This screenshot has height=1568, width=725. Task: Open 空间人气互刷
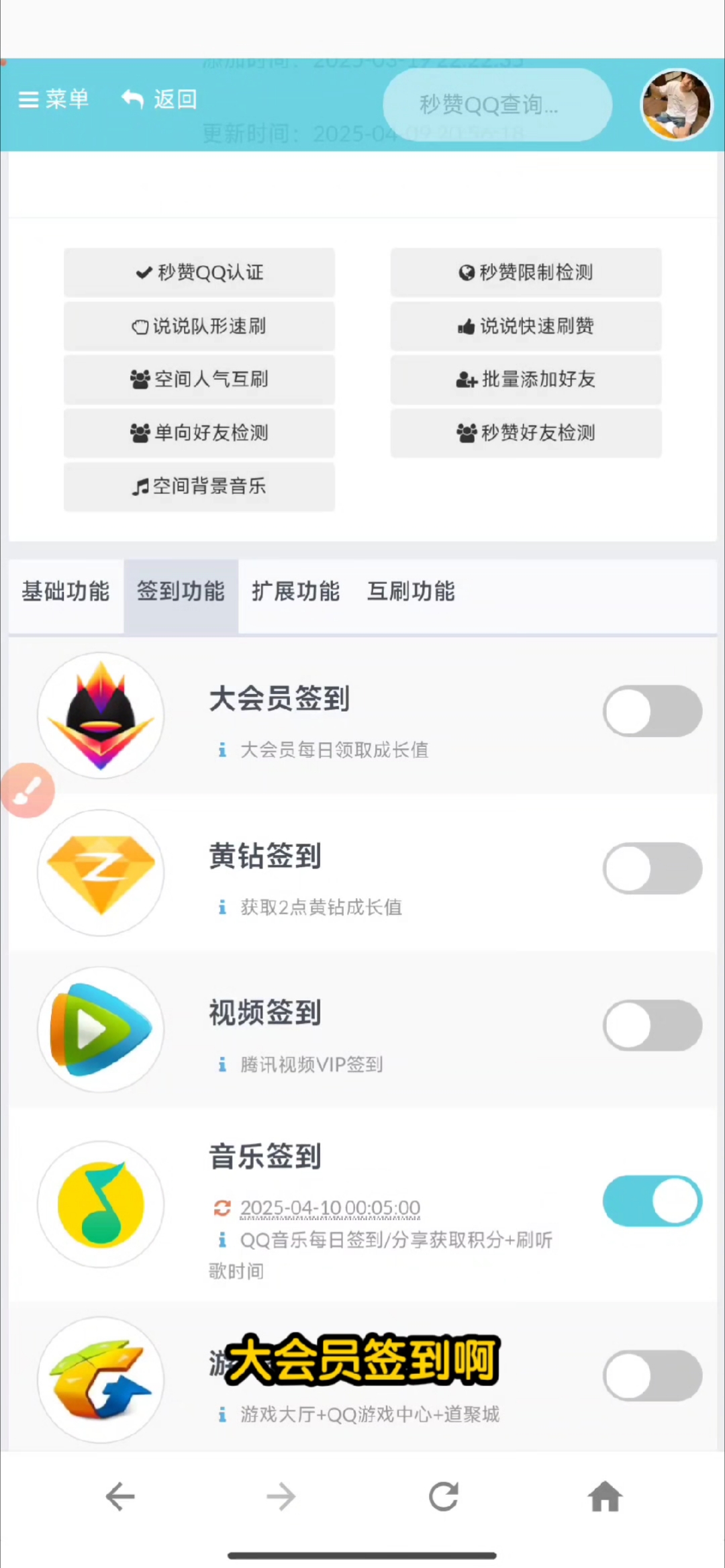coord(199,379)
